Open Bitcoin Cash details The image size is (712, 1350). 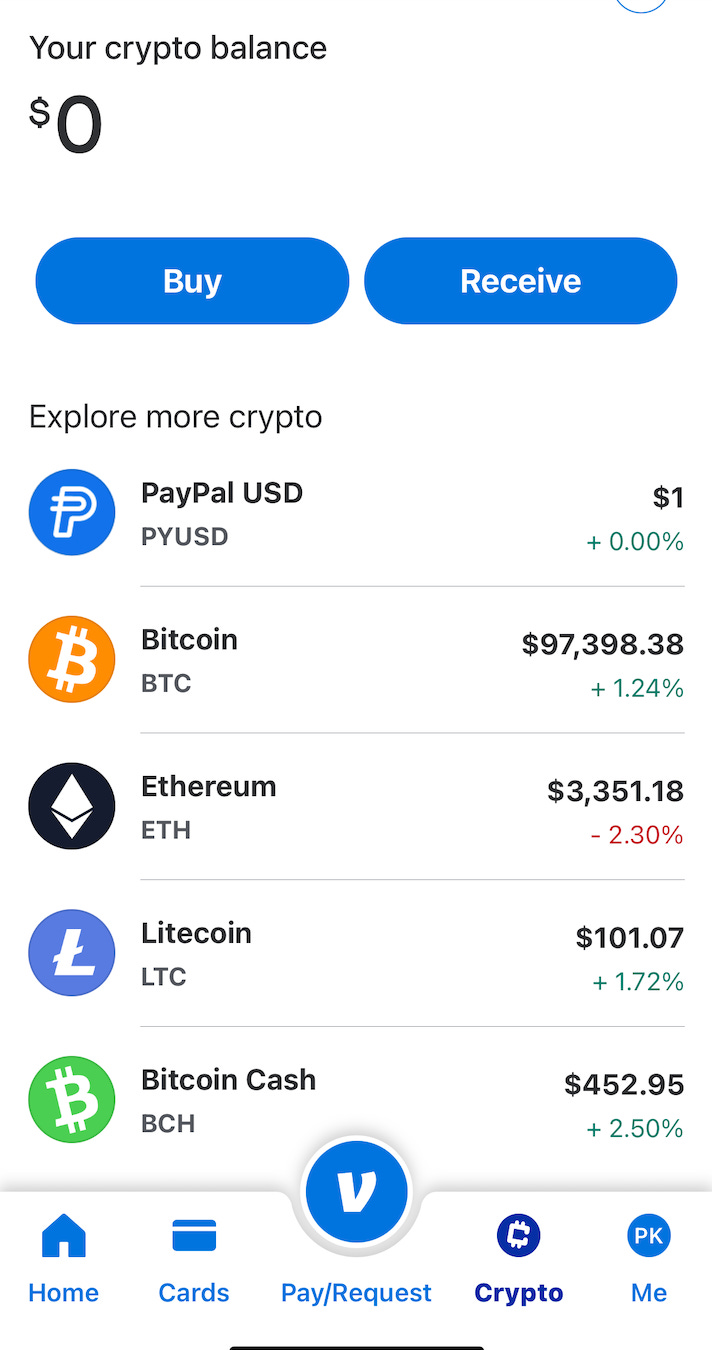[356, 1101]
